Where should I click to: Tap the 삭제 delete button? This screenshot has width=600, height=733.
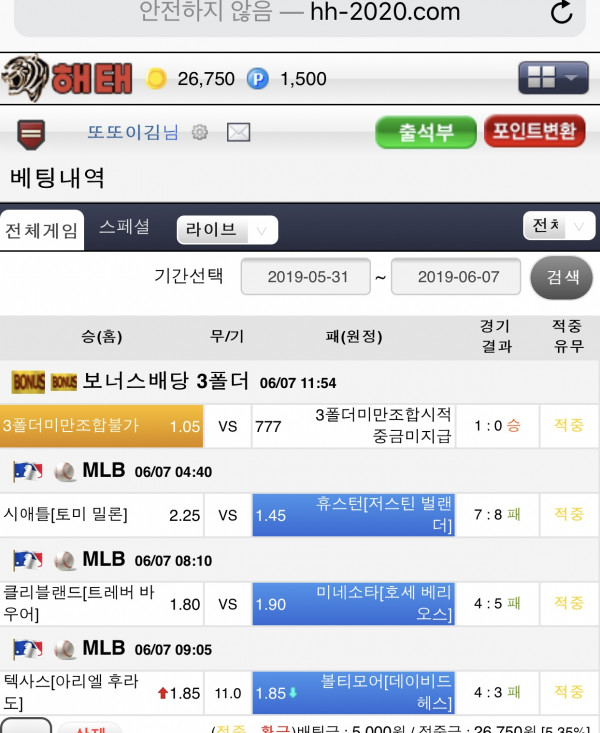click(90, 727)
